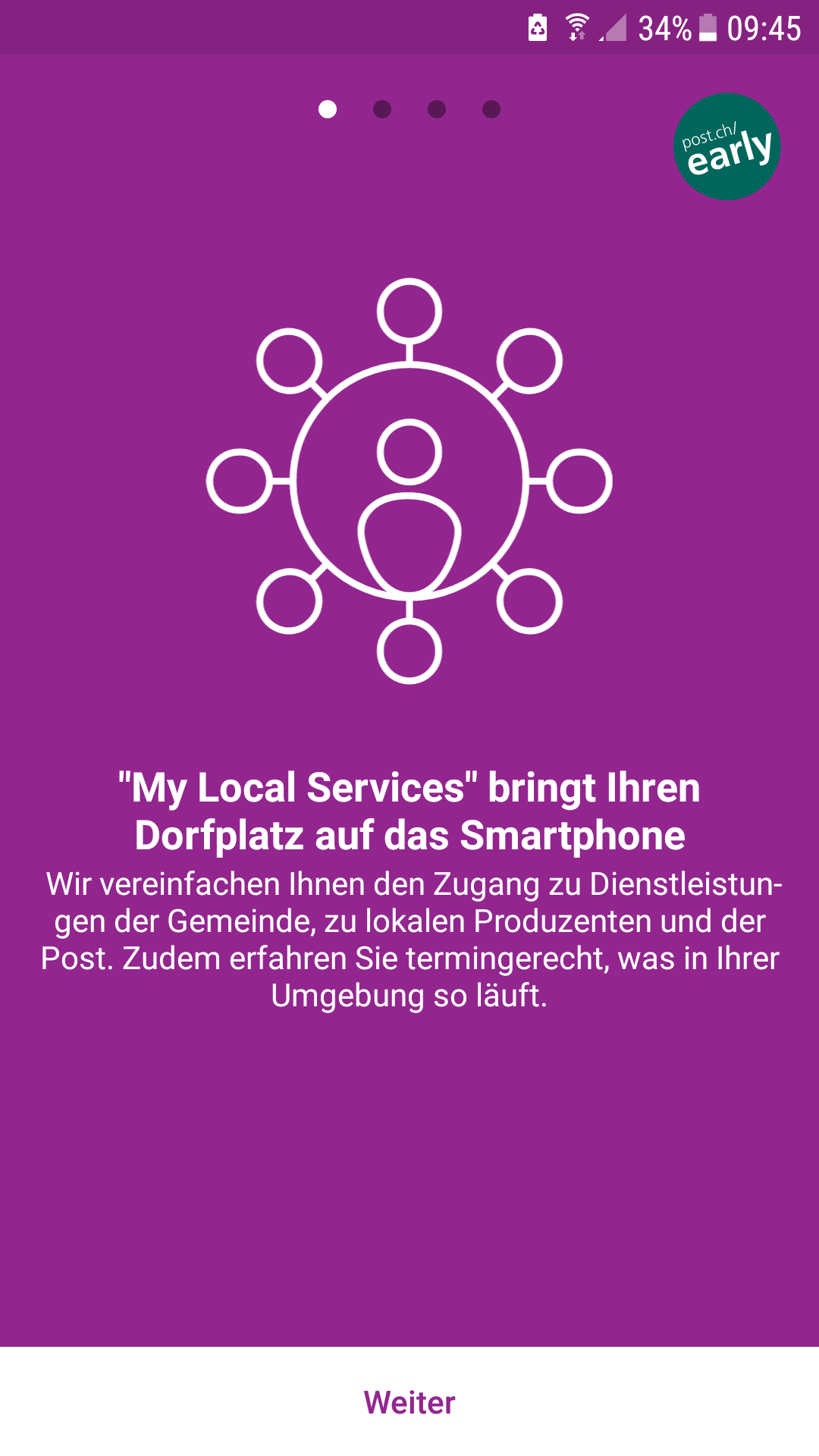Open the post.ch/early badge
819x1456 pixels.
pyautogui.click(x=726, y=147)
